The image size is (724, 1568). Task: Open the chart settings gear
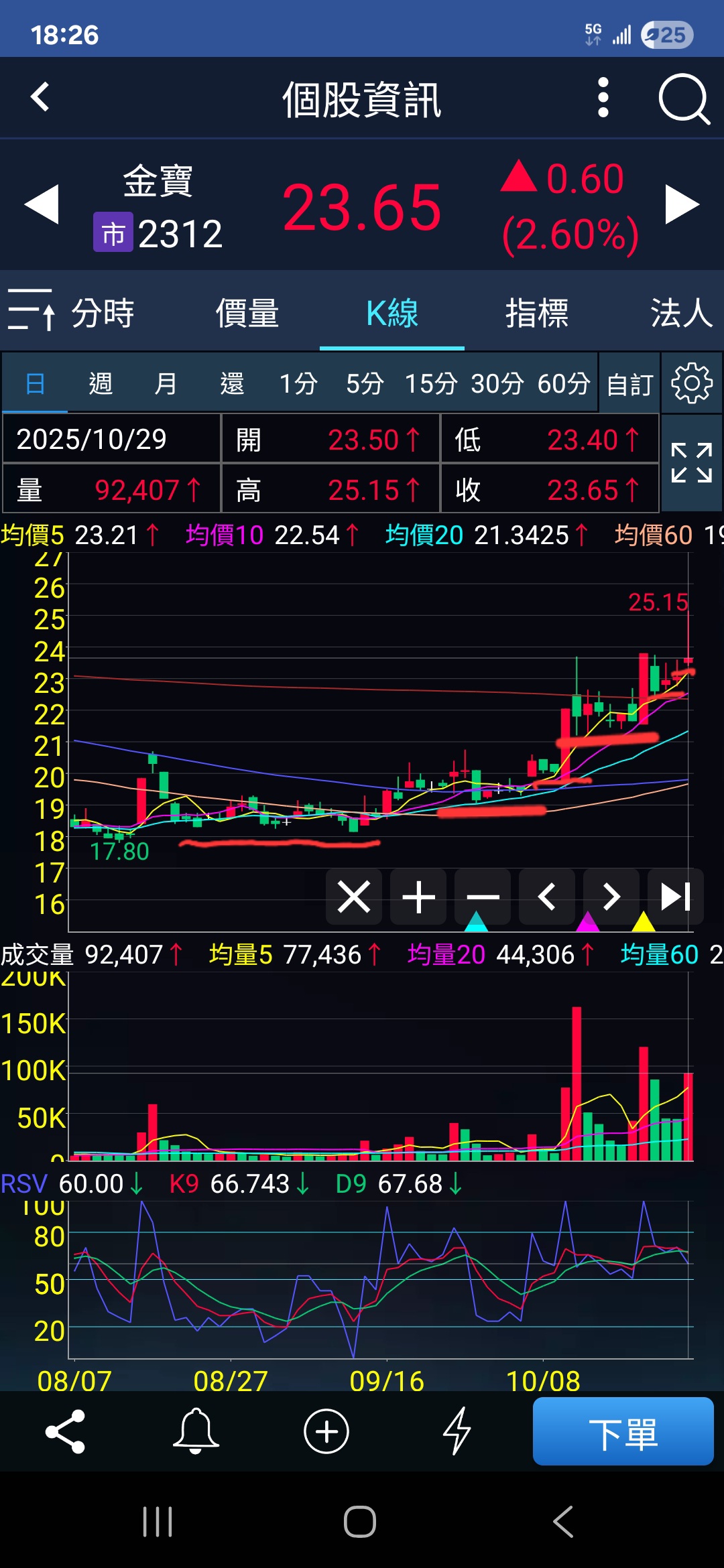coord(691,383)
